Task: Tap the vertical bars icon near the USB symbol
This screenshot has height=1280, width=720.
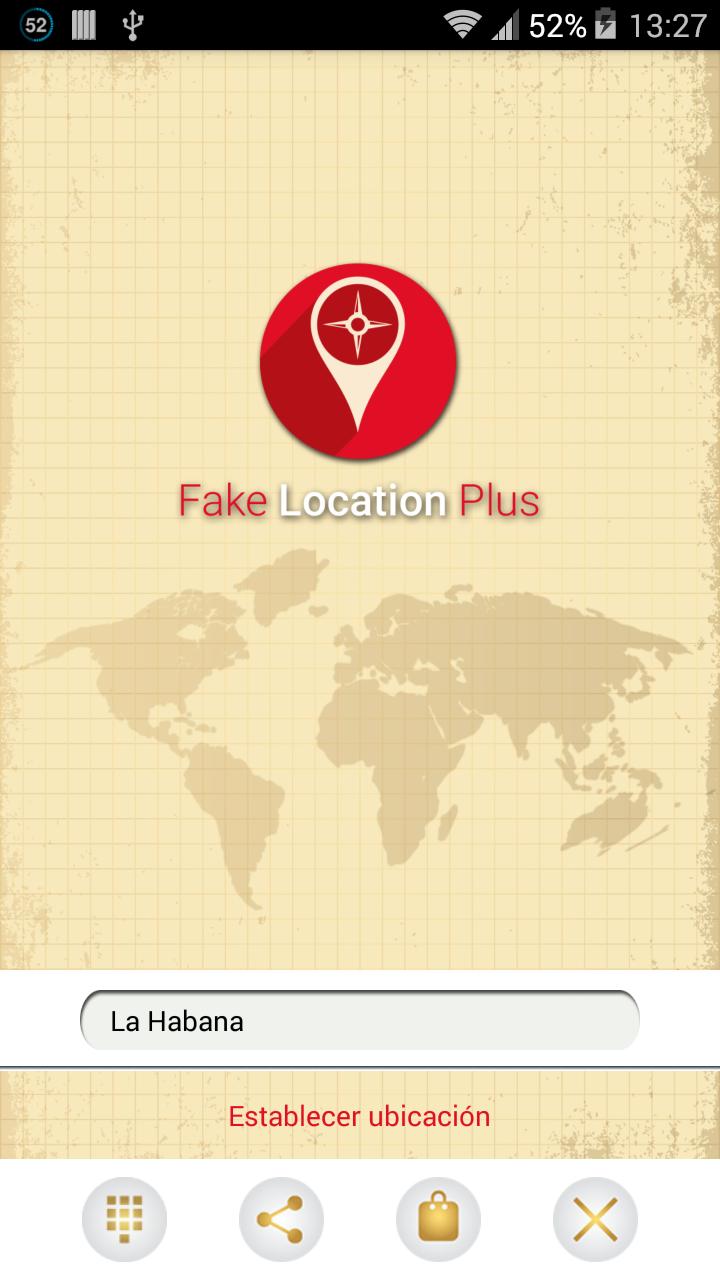Action: [84, 25]
